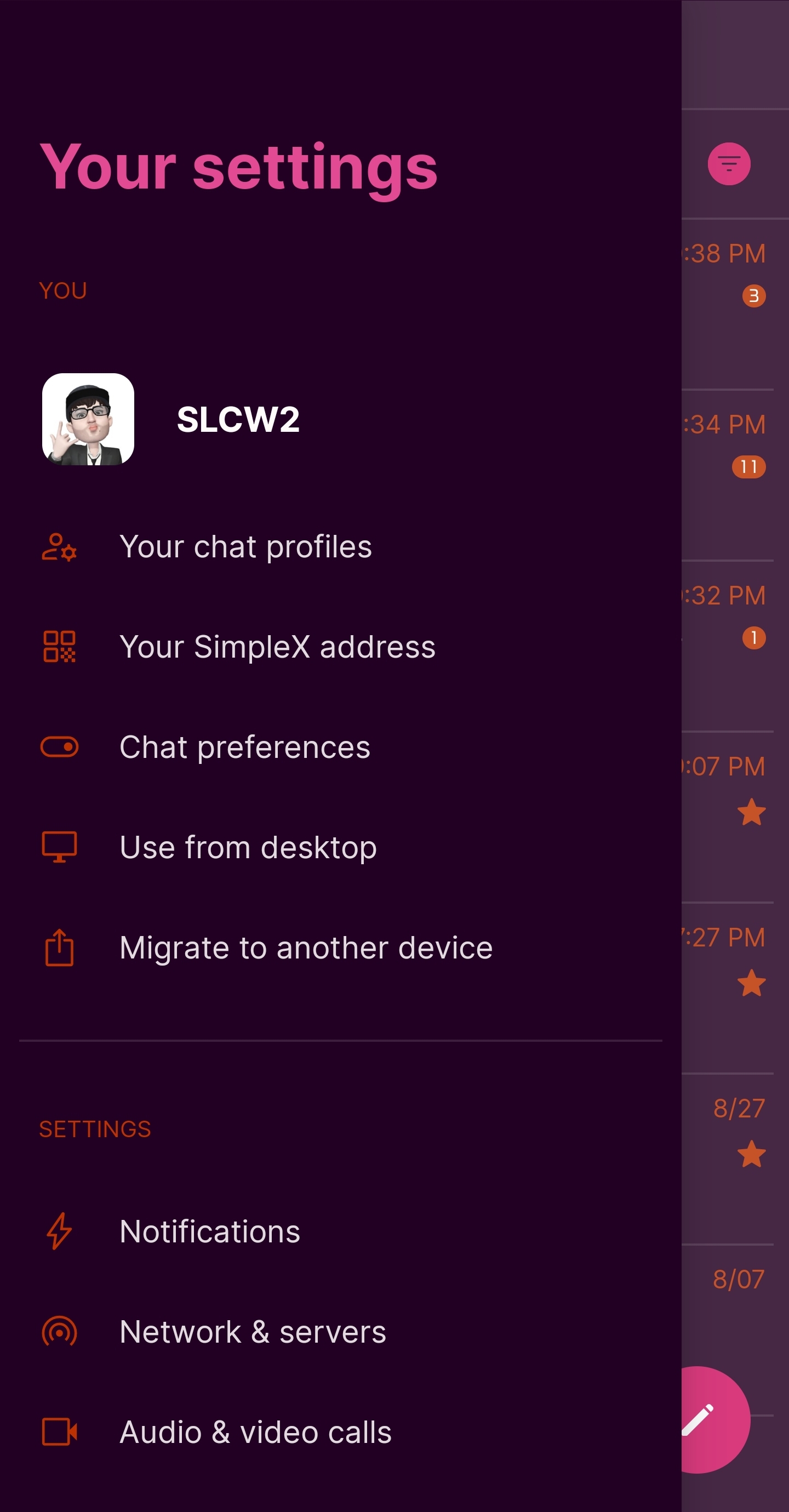Open Migrate to another device
This screenshot has height=1512, width=789.
click(x=305, y=948)
